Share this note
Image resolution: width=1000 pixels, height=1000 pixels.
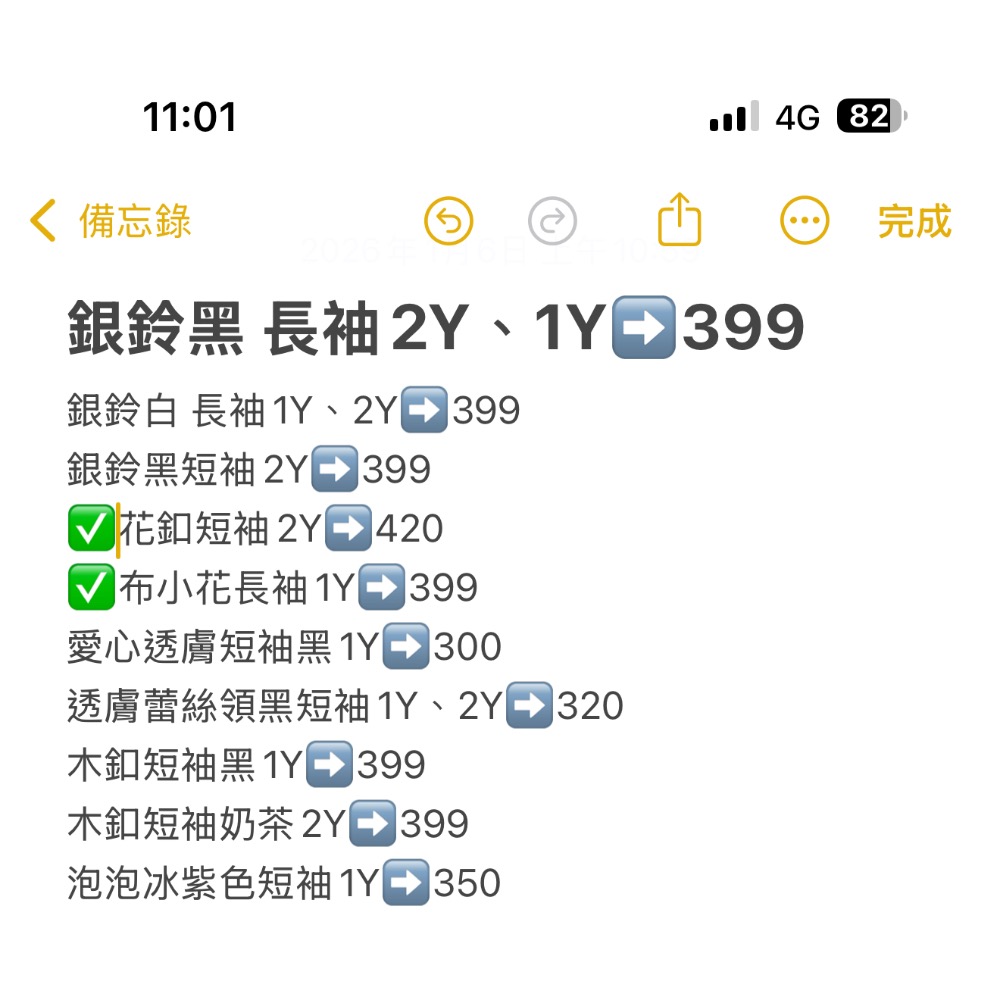click(680, 219)
